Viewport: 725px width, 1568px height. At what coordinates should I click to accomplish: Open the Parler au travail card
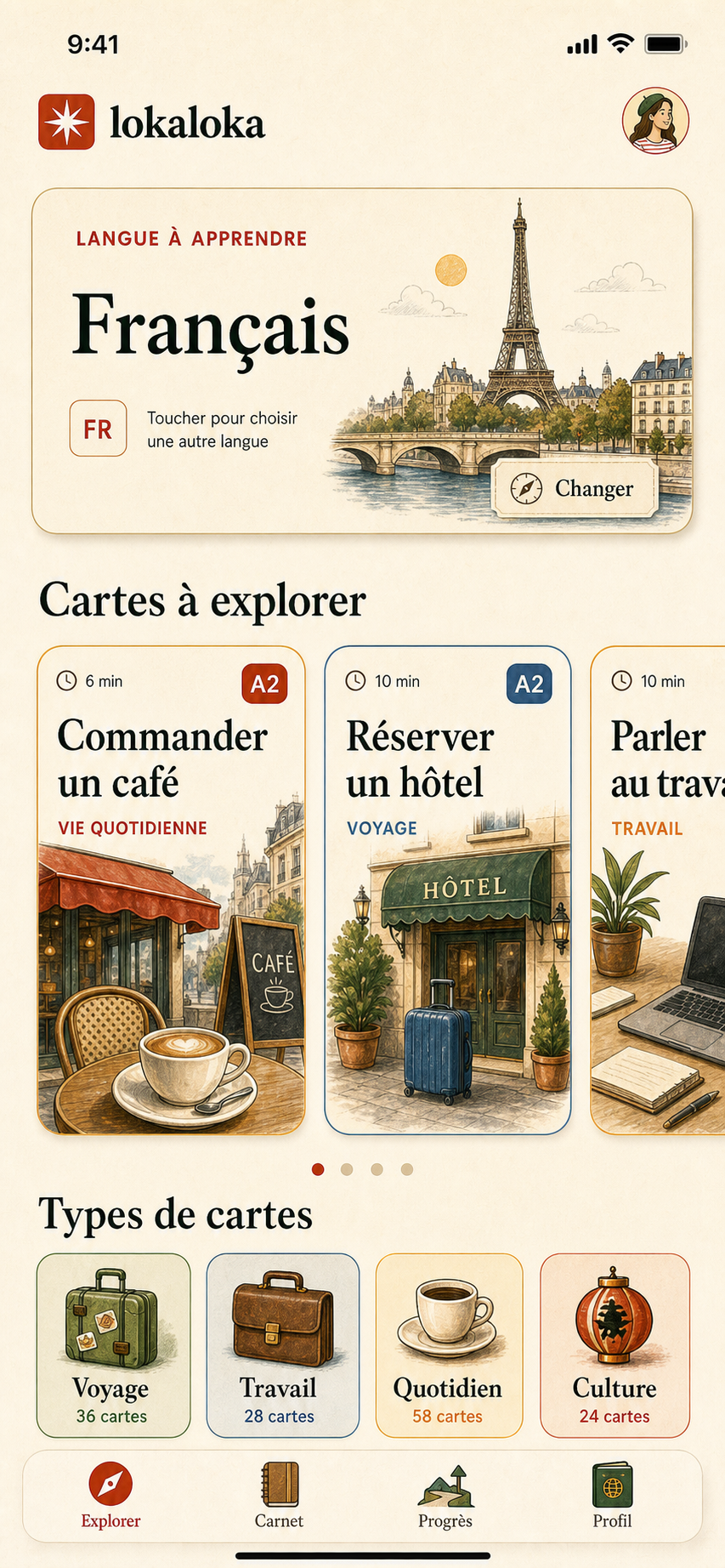coord(658,890)
